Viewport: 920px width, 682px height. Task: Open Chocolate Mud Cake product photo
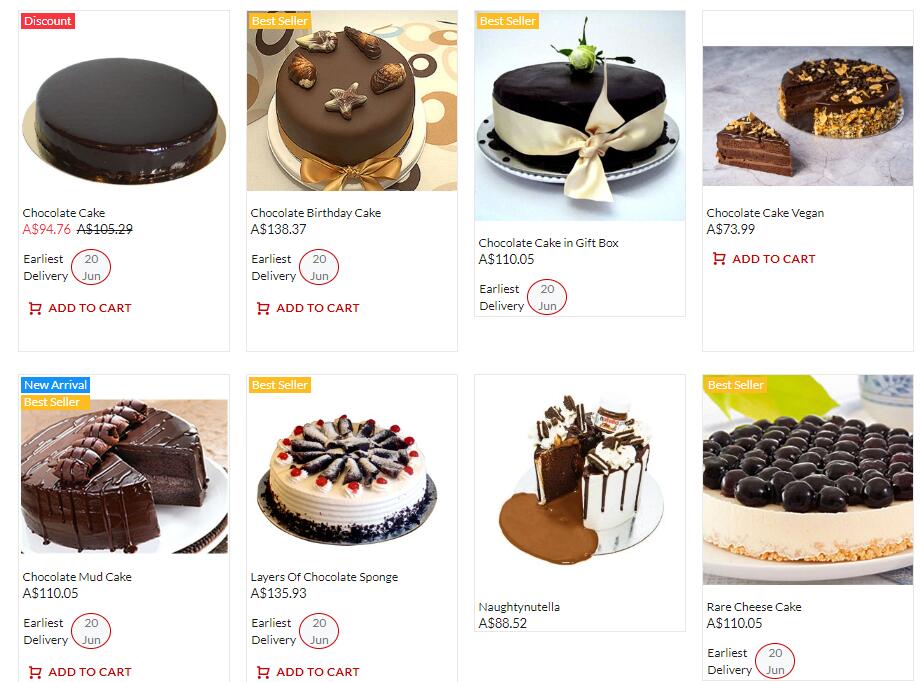pos(124,475)
